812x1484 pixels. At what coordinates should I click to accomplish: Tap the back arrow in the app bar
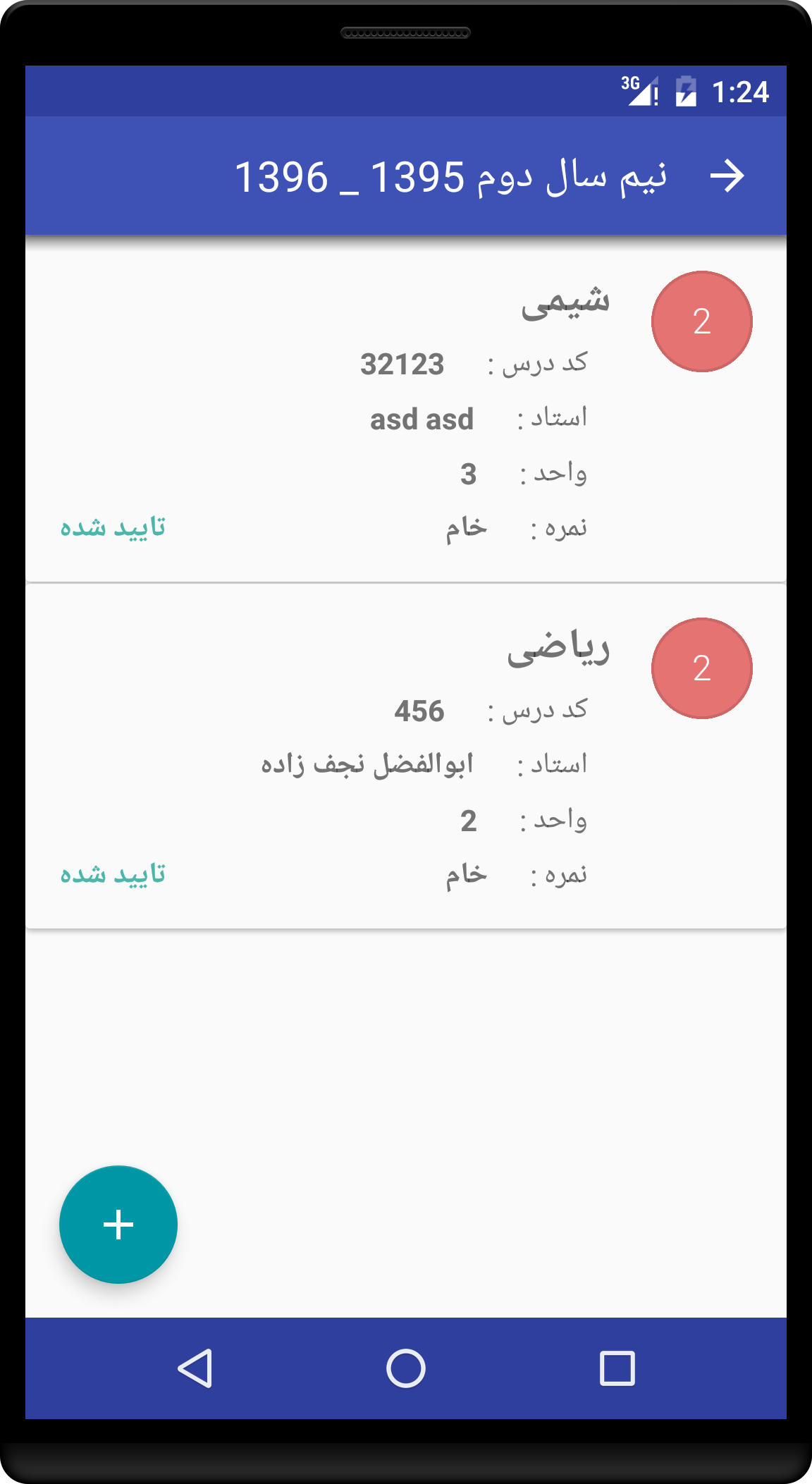[727, 176]
